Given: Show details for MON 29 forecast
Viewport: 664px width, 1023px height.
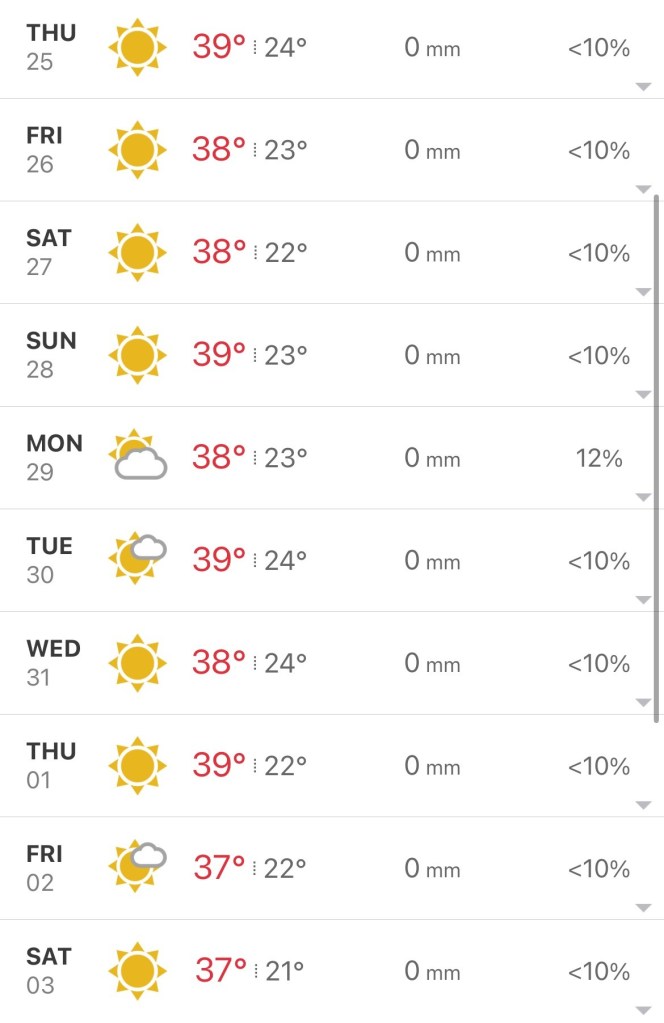Looking at the screenshot, I should point(643,497).
